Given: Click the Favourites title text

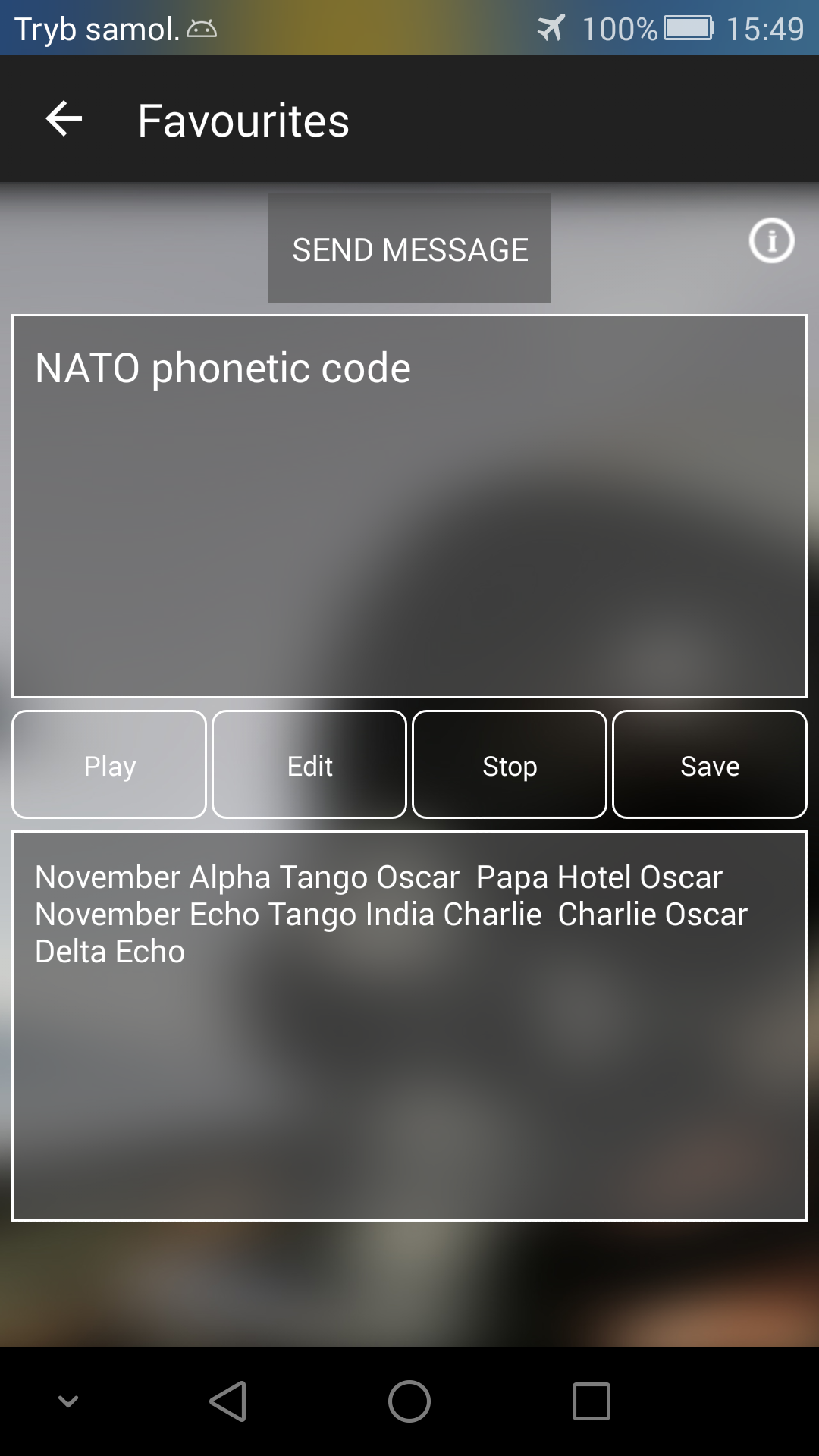Looking at the screenshot, I should (x=243, y=119).
